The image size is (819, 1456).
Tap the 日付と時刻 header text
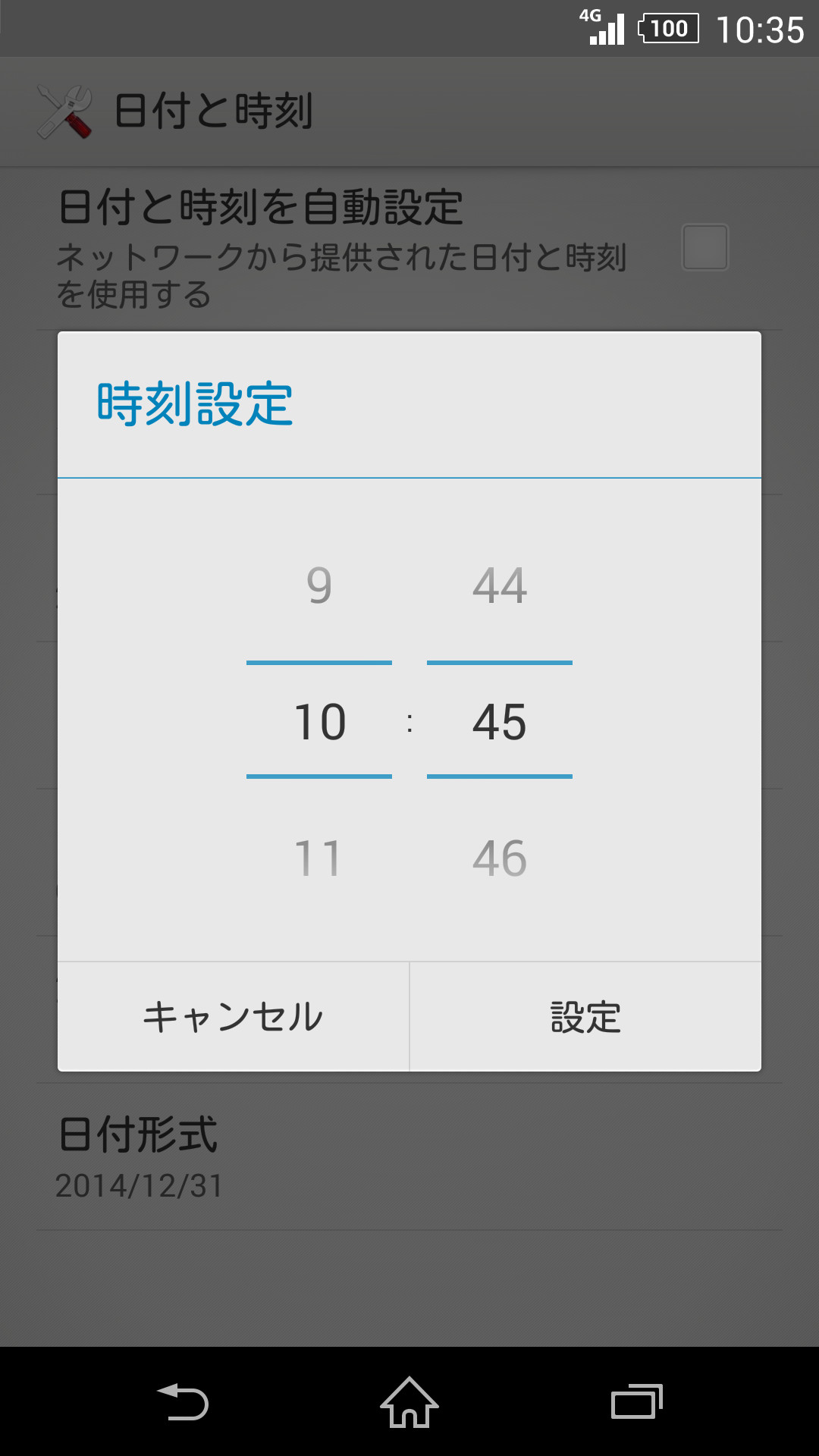(215, 108)
